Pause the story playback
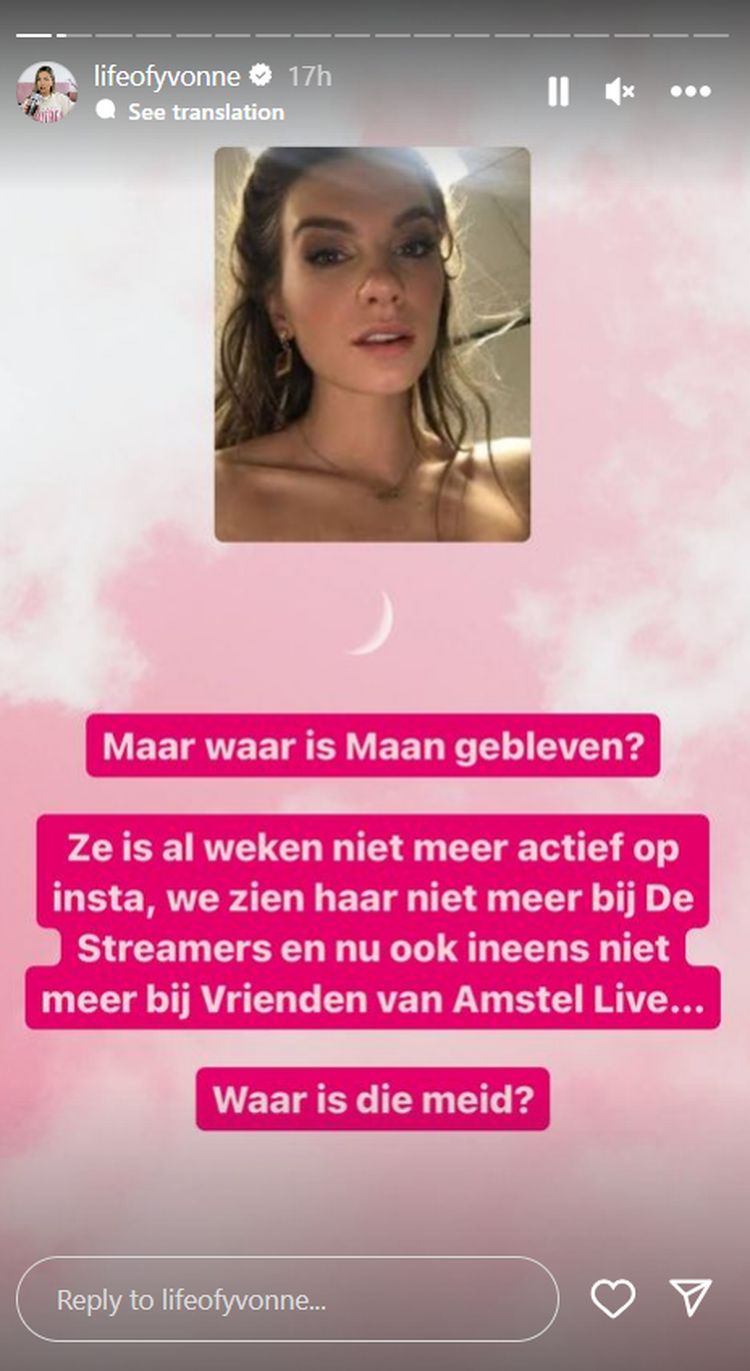This screenshot has width=750, height=1371. pos(558,92)
